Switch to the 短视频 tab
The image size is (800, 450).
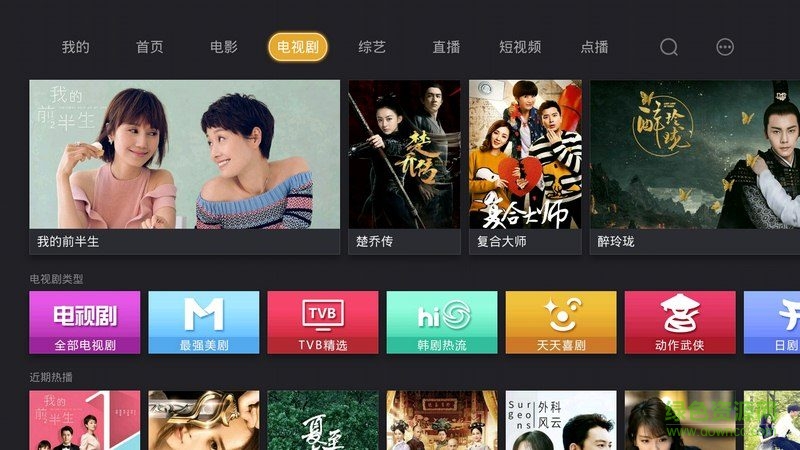(520, 47)
